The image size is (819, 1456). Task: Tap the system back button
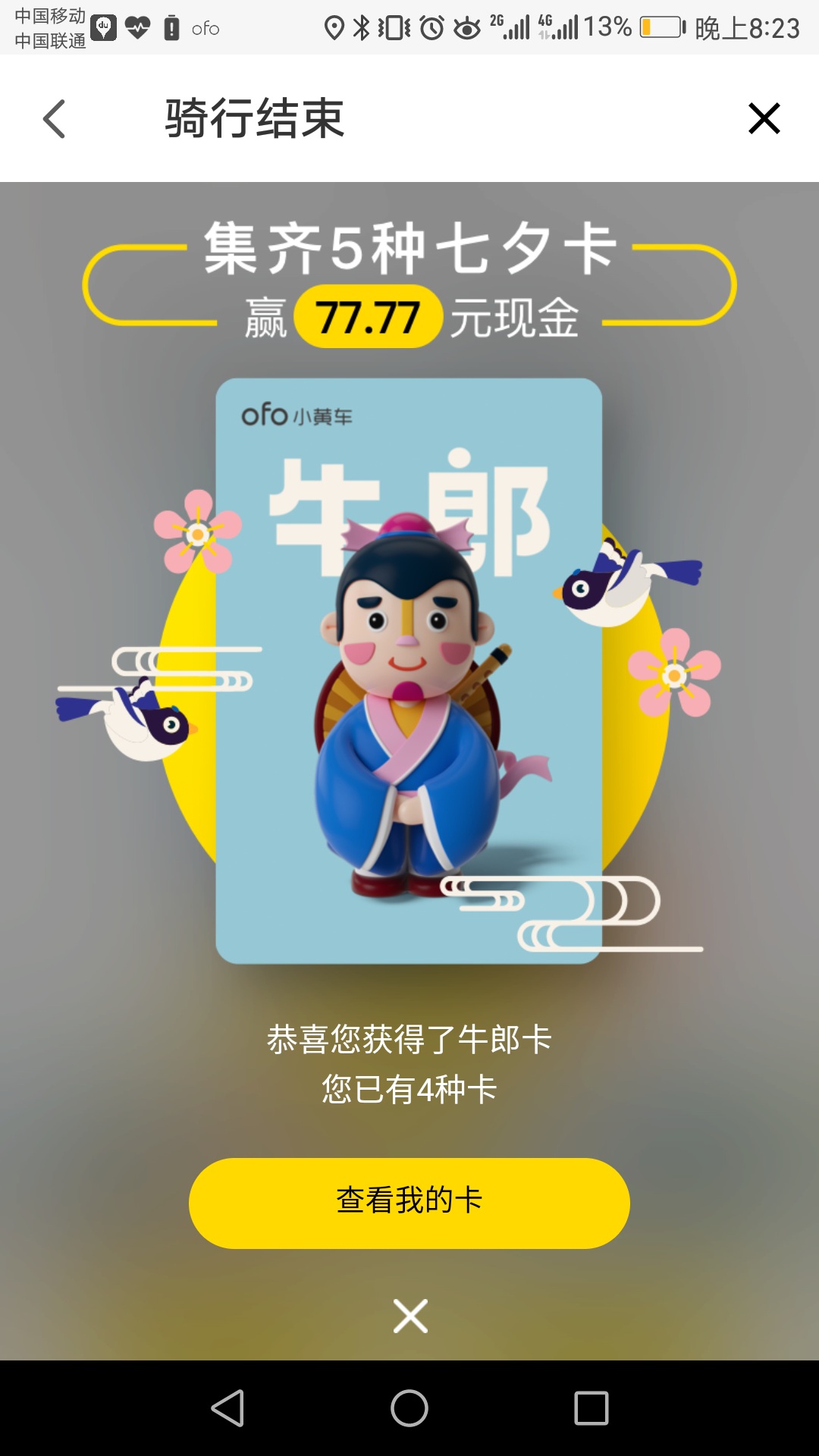pos(227,1408)
